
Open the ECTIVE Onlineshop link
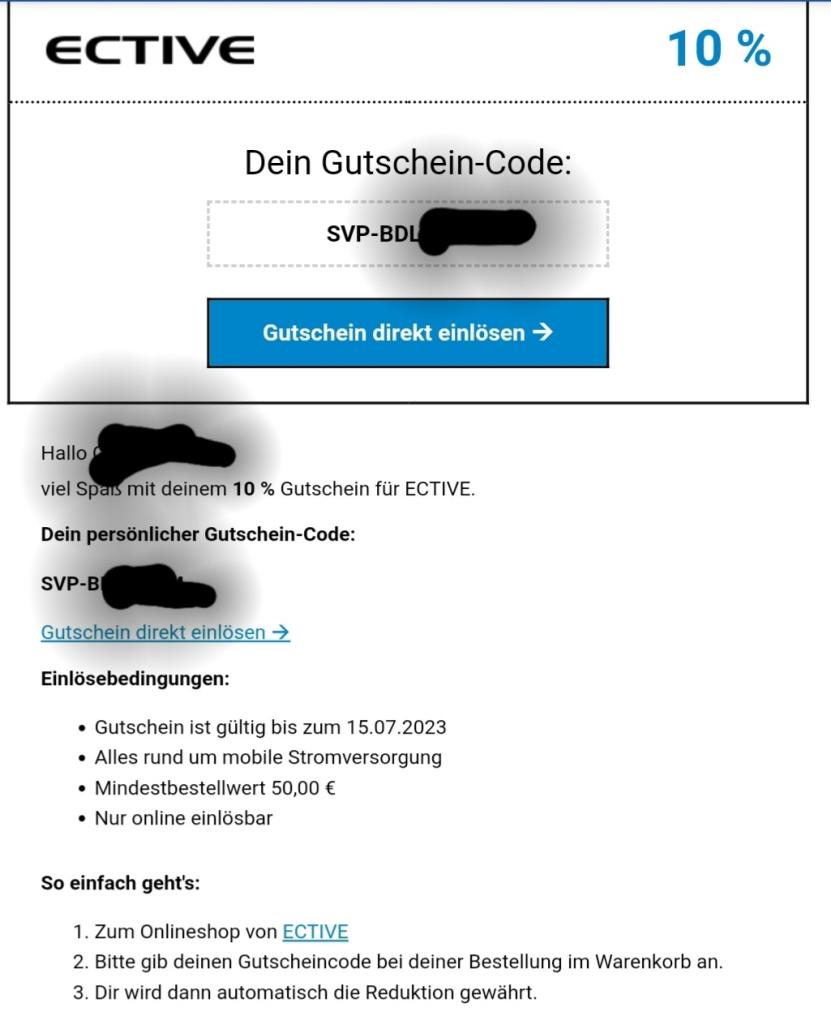coord(315,931)
